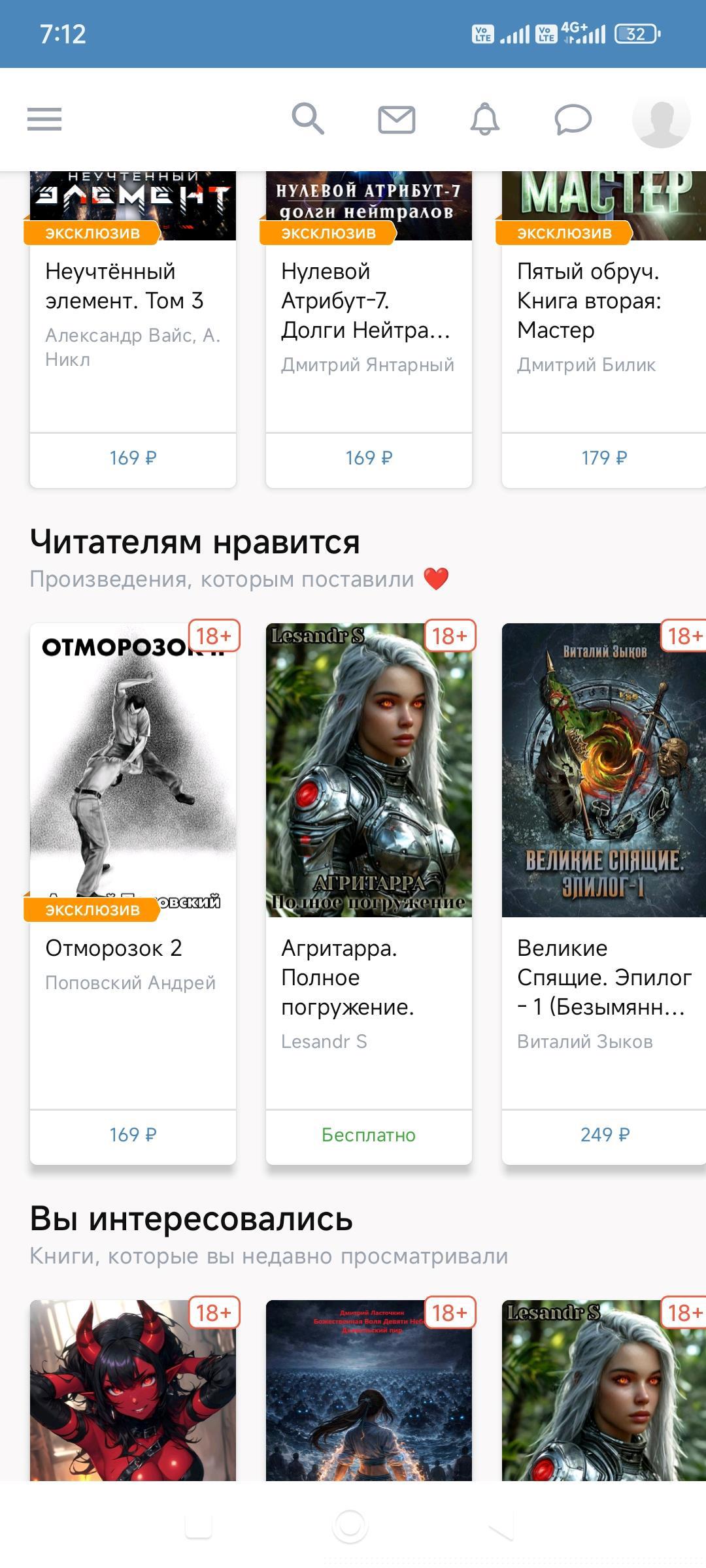Open the user profile avatar

coord(661,120)
